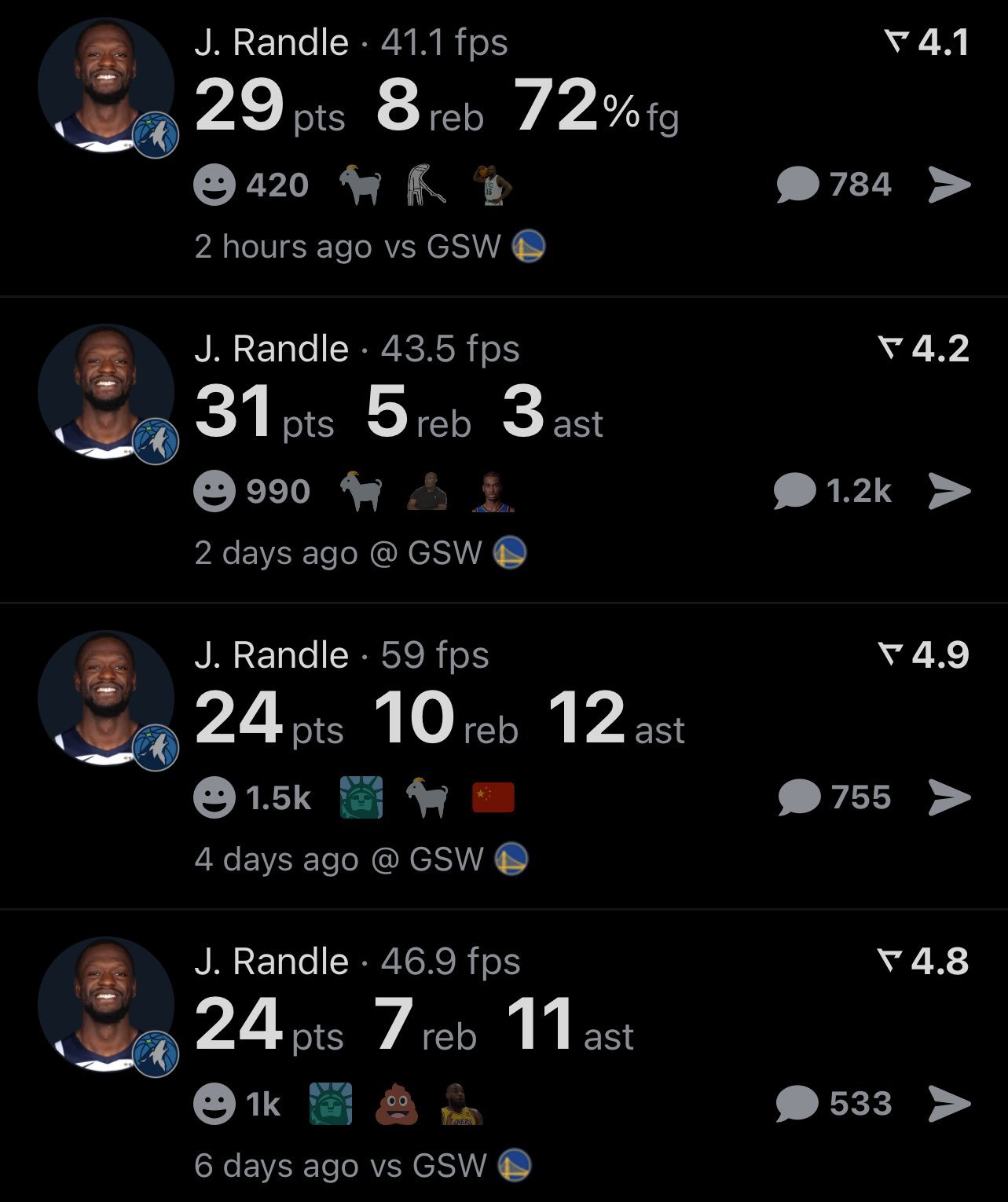The height and width of the screenshot is (1202, 1008).
Task: Tap Randle's avatar on the 29-point game
Action: pyautogui.click(x=106, y=85)
